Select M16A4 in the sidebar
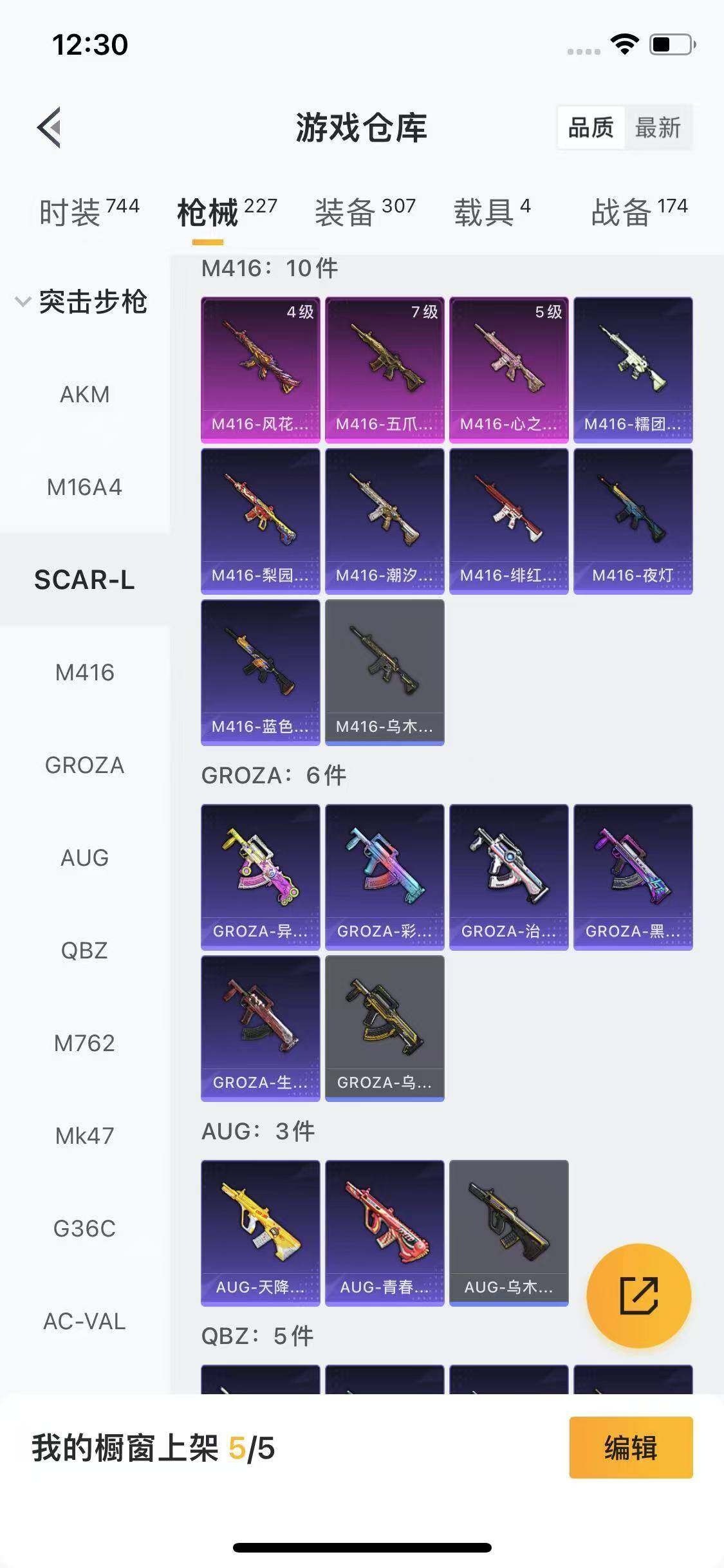Viewport: 724px width, 1568px height. pyautogui.click(x=84, y=487)
